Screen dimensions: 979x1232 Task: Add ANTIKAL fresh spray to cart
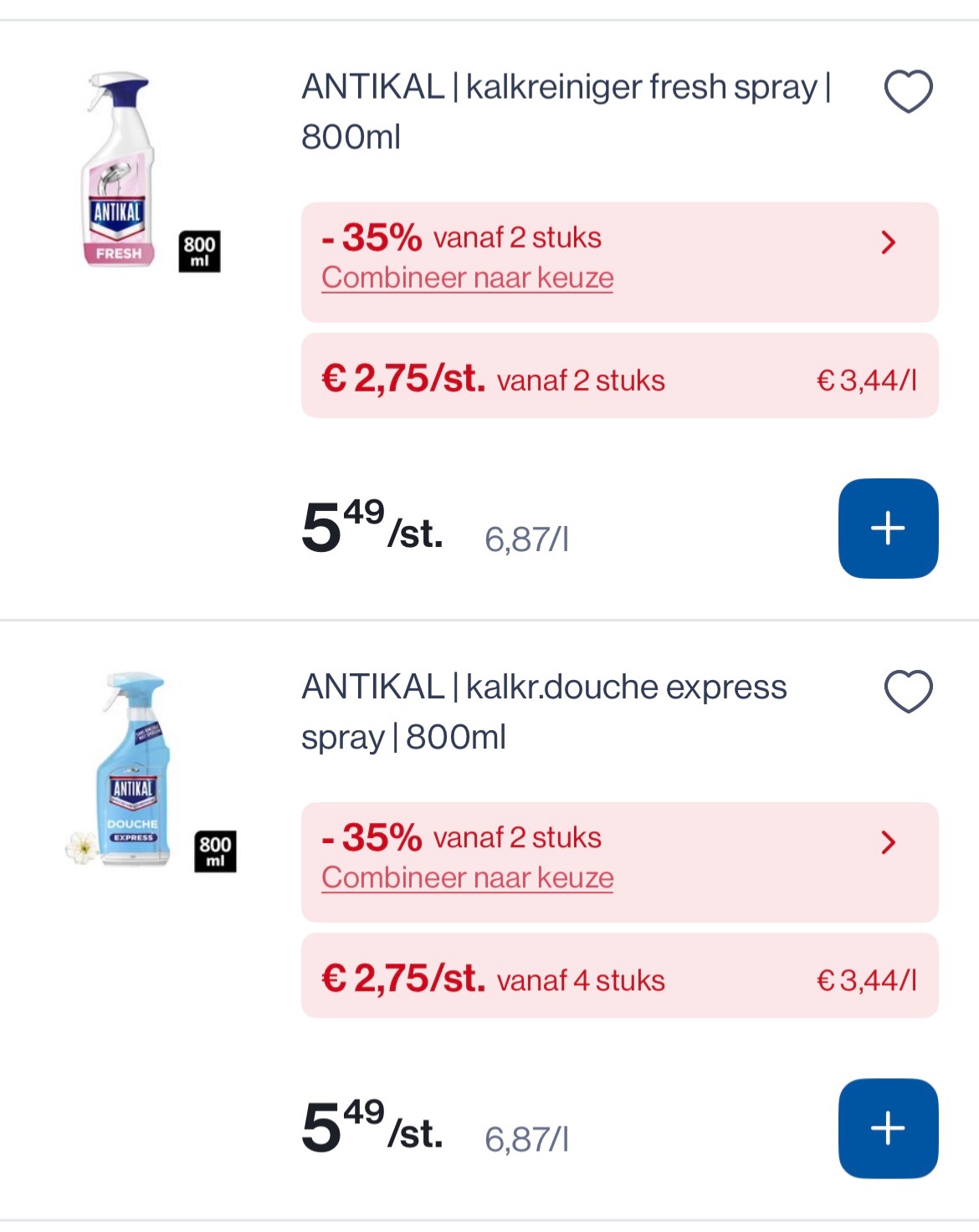click(x=886, y=527)
